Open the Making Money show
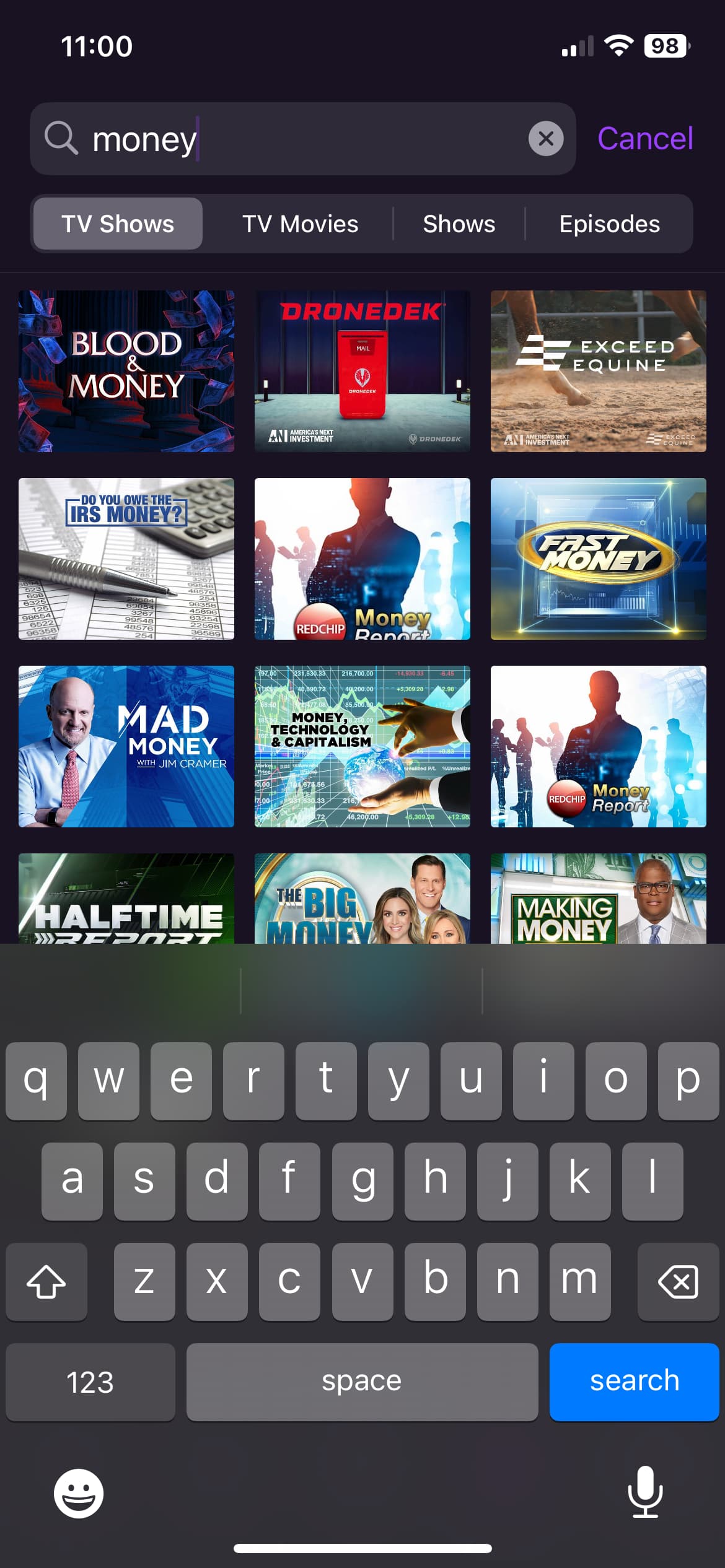 tap(598, 899)
